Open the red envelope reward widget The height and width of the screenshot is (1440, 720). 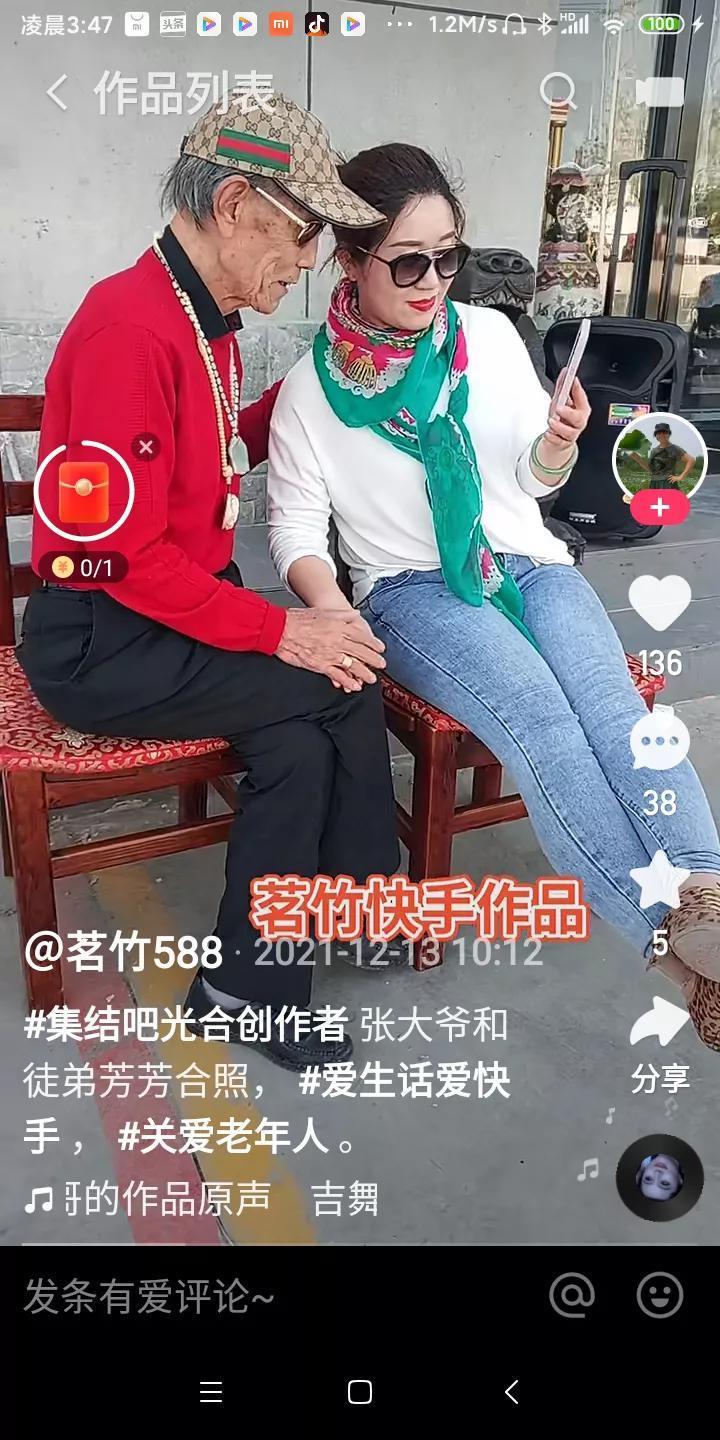(83, 492)
